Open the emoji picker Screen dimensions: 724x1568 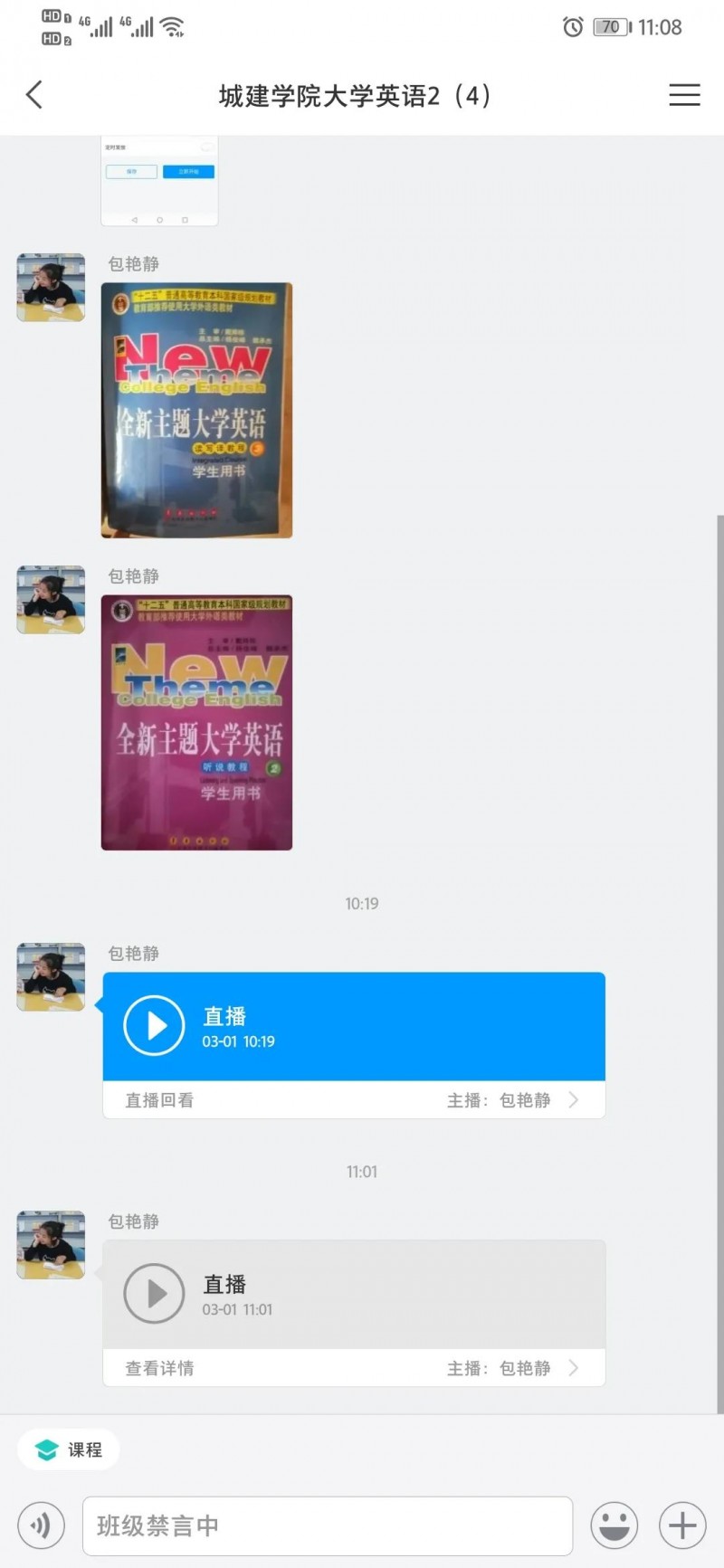(614, 1525)
